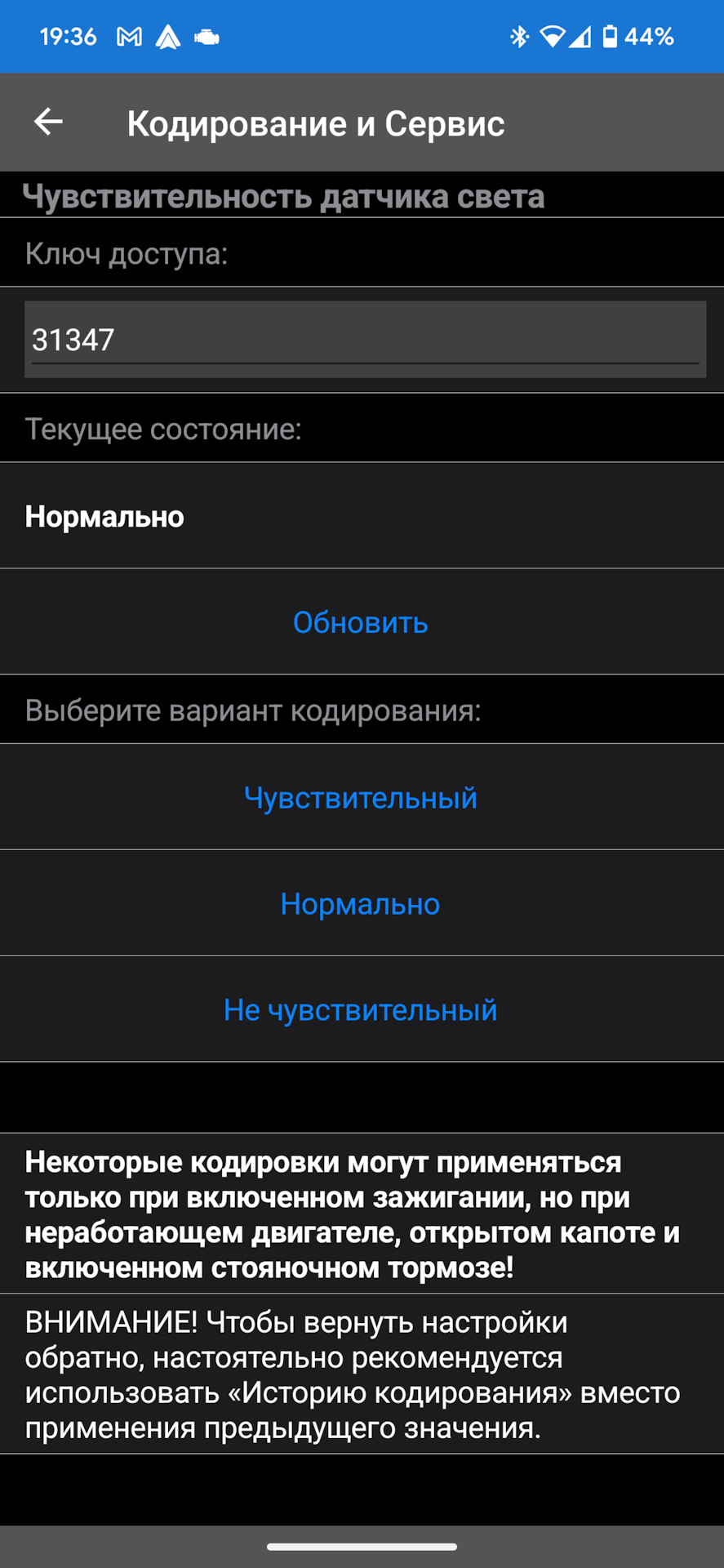Apply the Не чувствительный option
This screenshot has height=1568, width=724.
point(361,1010)
